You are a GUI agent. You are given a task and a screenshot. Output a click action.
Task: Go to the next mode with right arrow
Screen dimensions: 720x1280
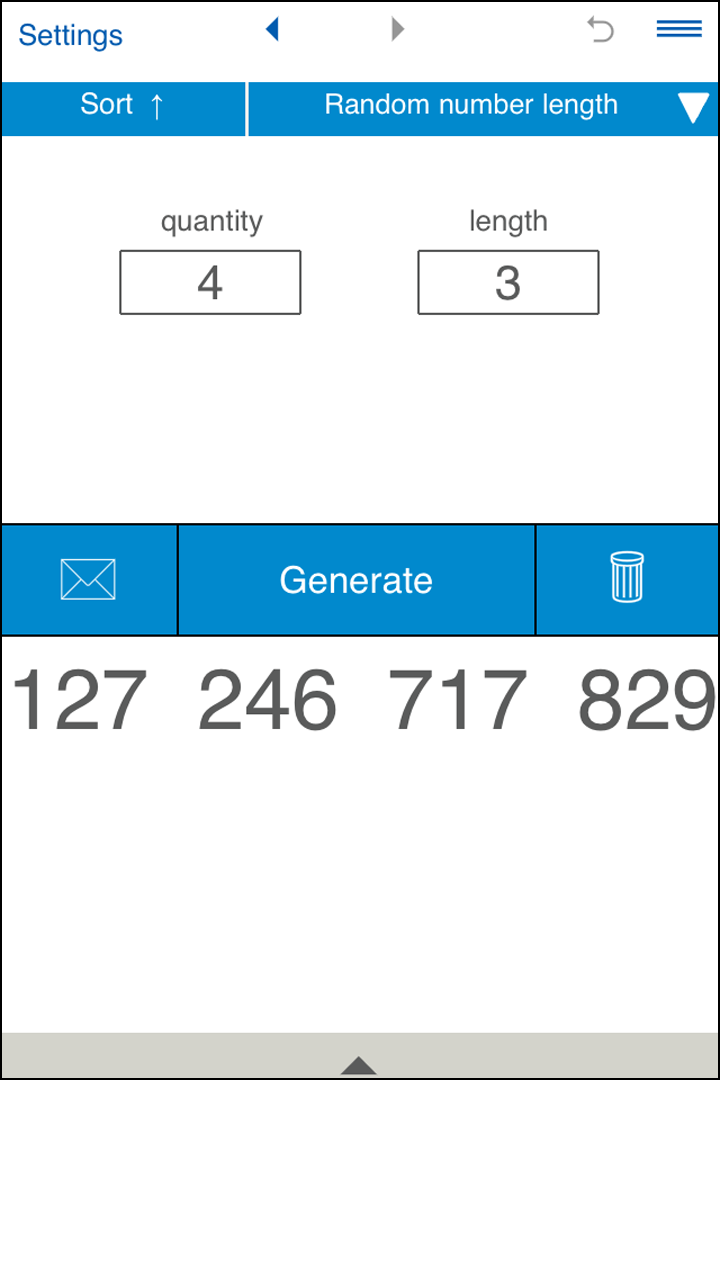397,30
